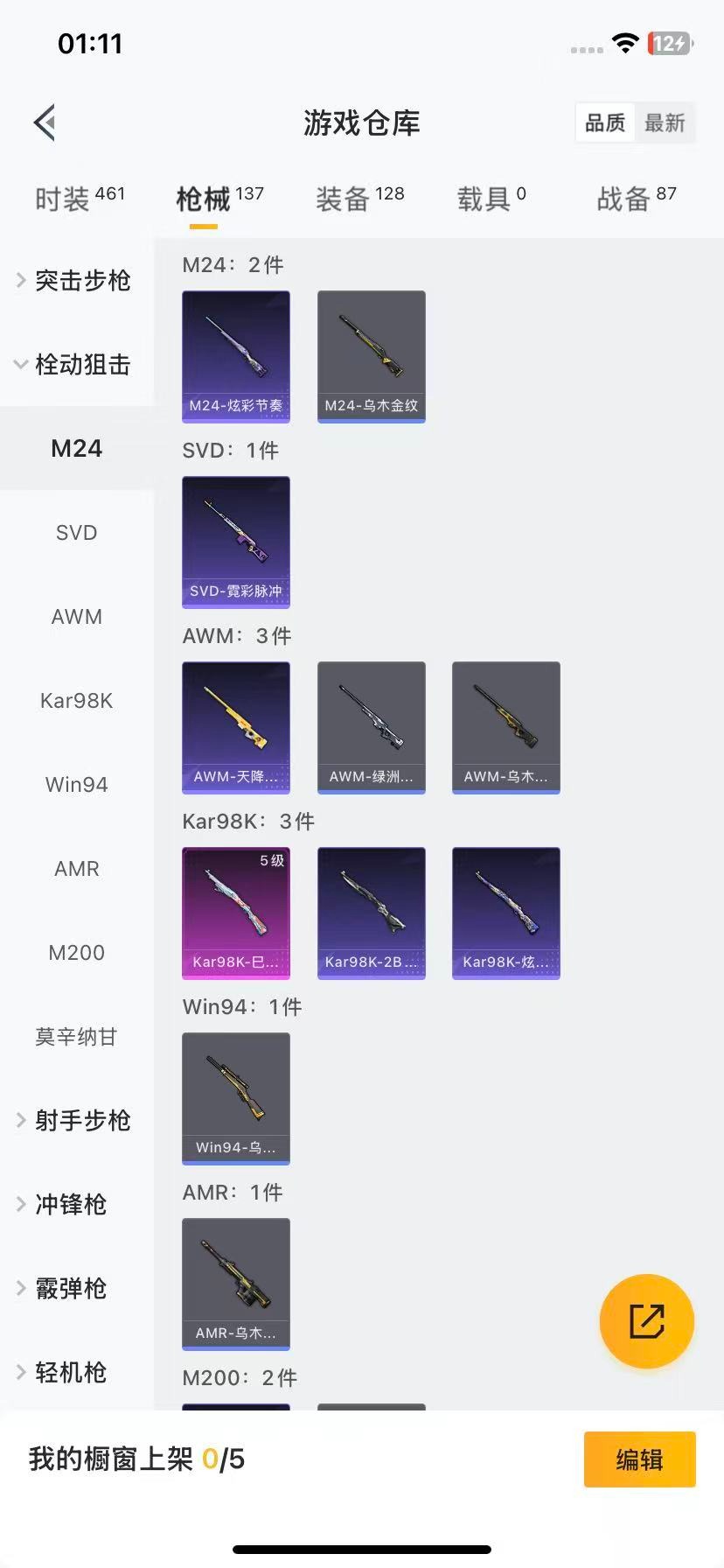Tap the 编辑 button at bottom right
724x1568 pixels.
639,1459
